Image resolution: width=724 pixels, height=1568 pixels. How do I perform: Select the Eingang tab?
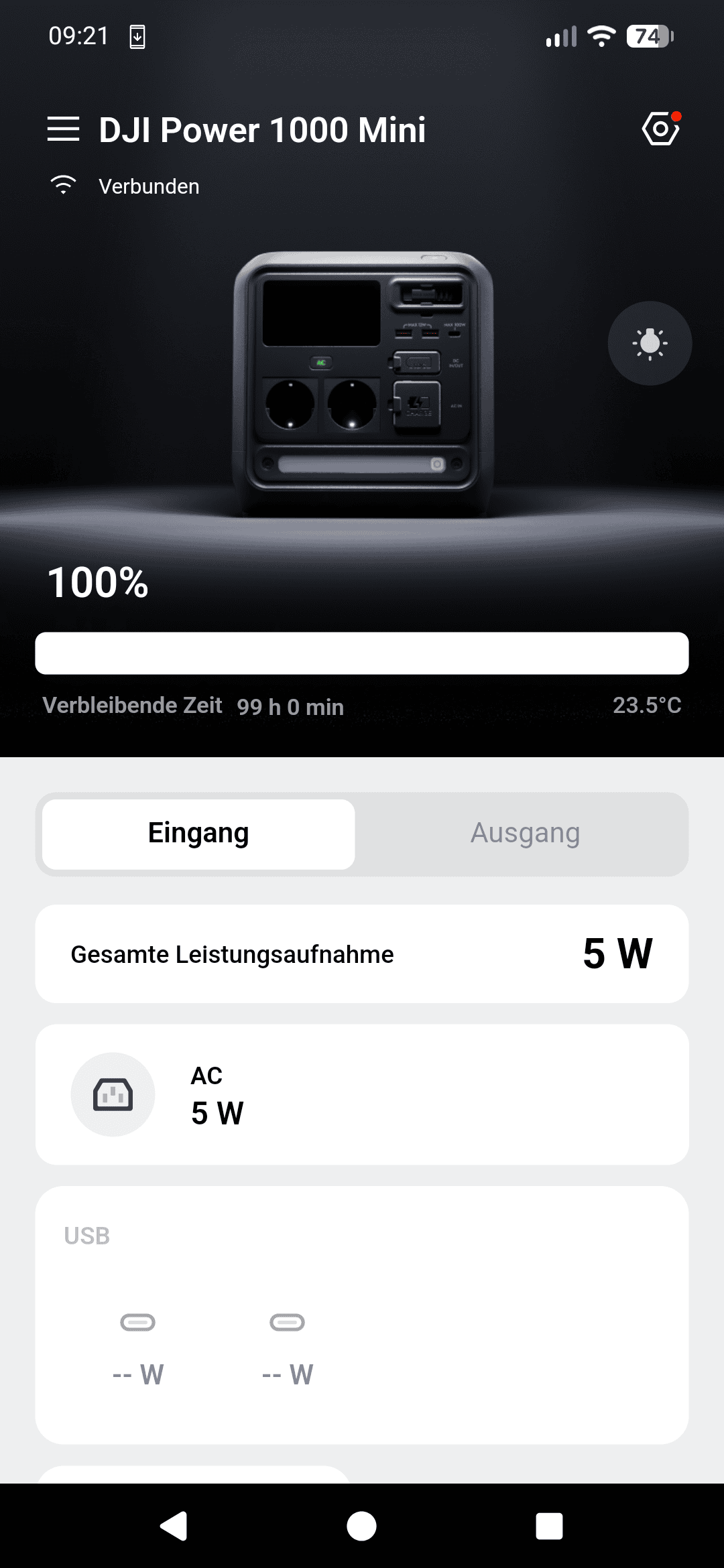(x=198, y=834)
